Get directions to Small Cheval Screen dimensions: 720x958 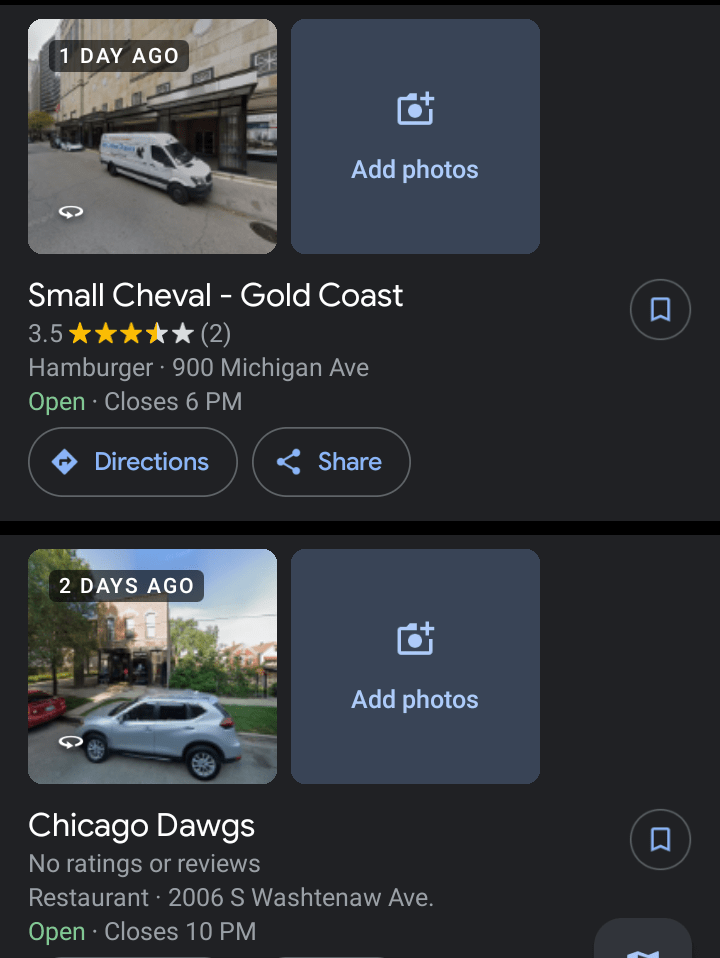(x=133, y=462)
